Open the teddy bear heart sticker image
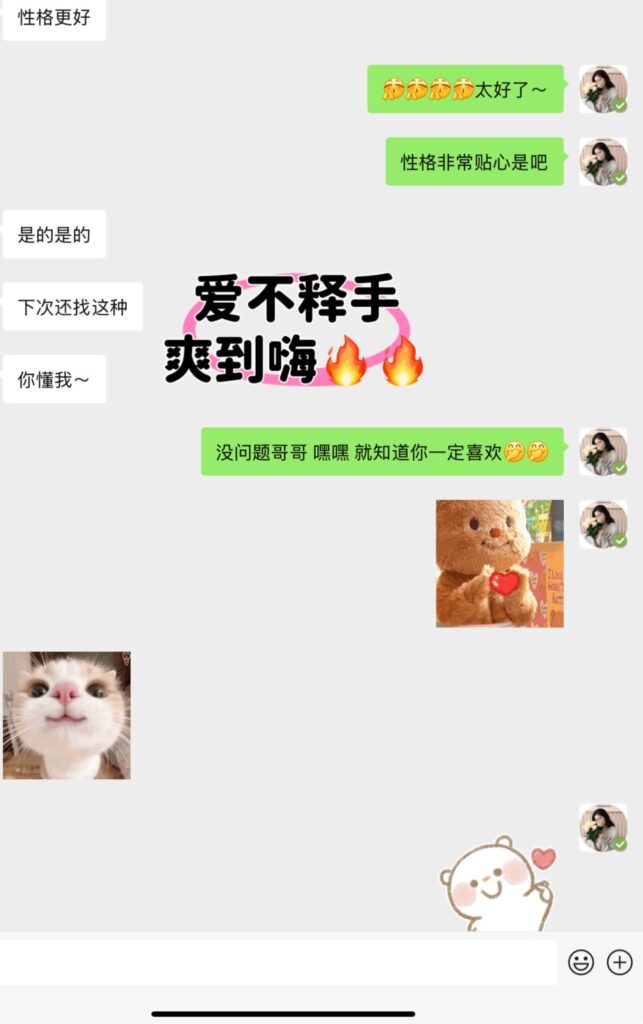 499,564
